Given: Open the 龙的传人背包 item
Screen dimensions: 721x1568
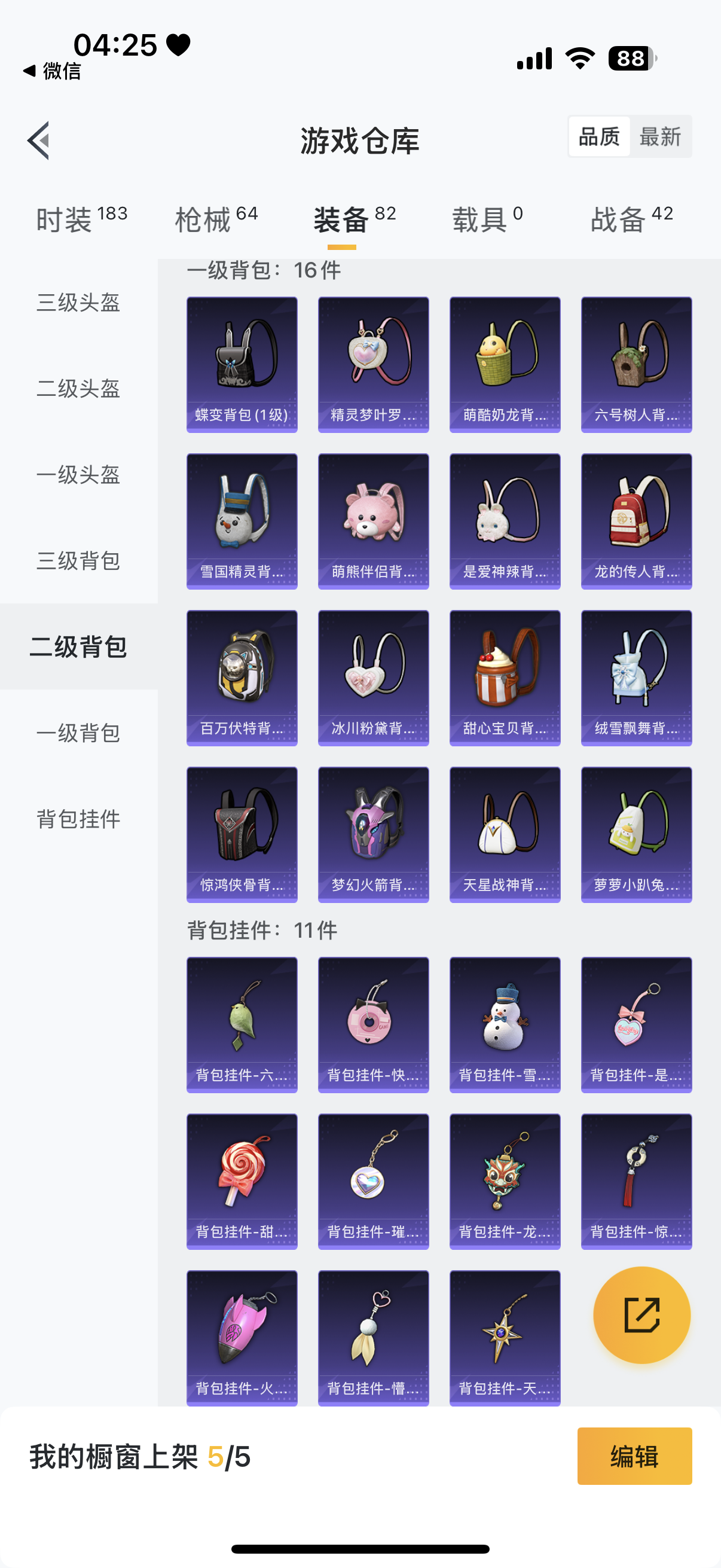Looking at the screenshot, I should tap(636, 521).
